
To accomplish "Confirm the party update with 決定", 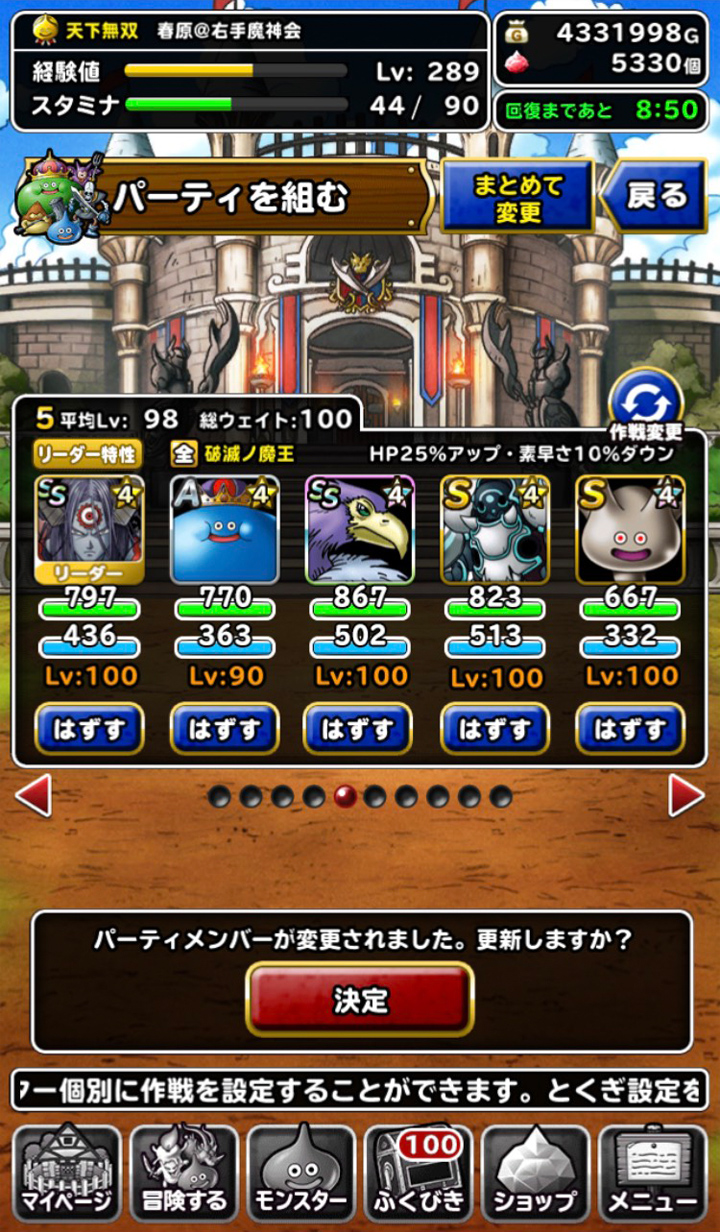I will pyautogui.click(x=360, y=999).
